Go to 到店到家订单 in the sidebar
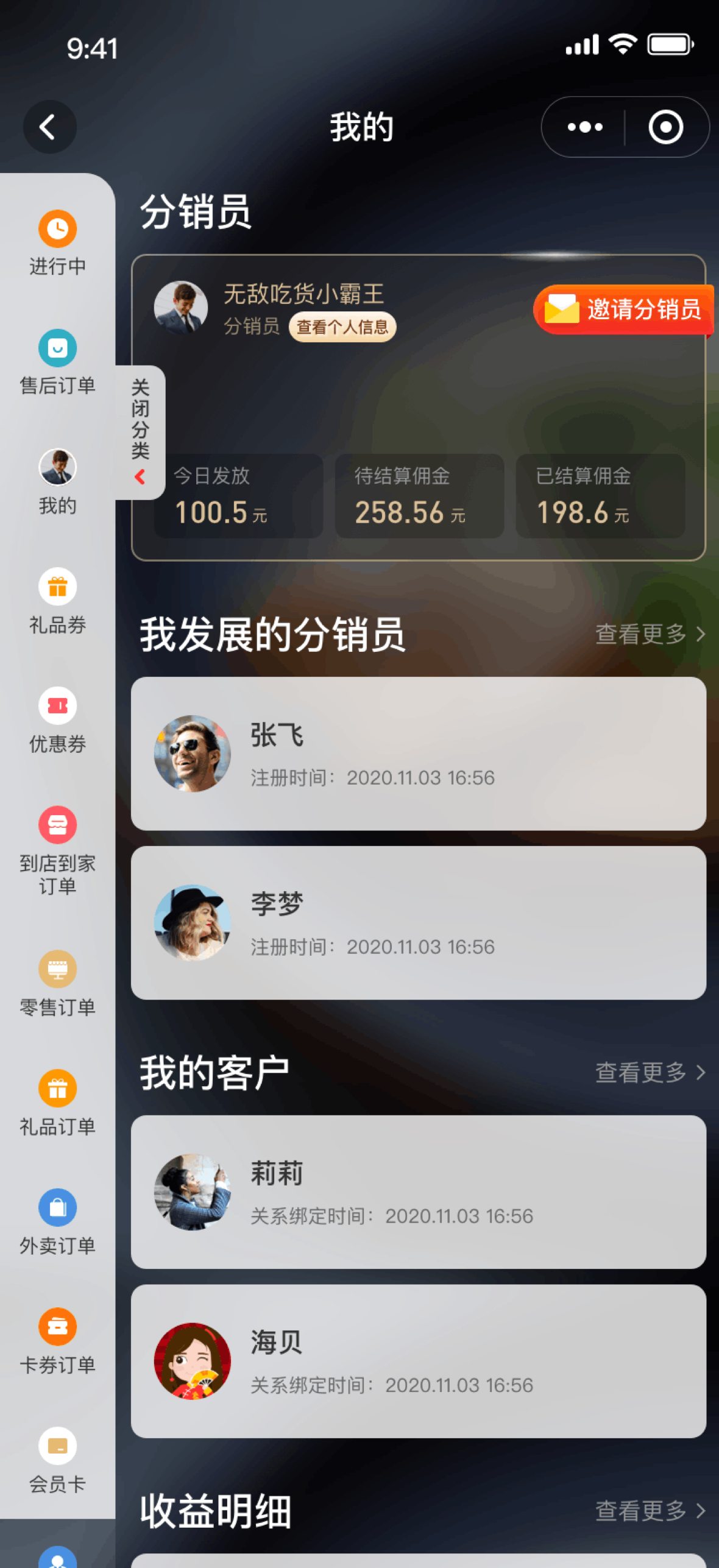The height and width of the screenshot is (1568, 719). pos(57,850)
